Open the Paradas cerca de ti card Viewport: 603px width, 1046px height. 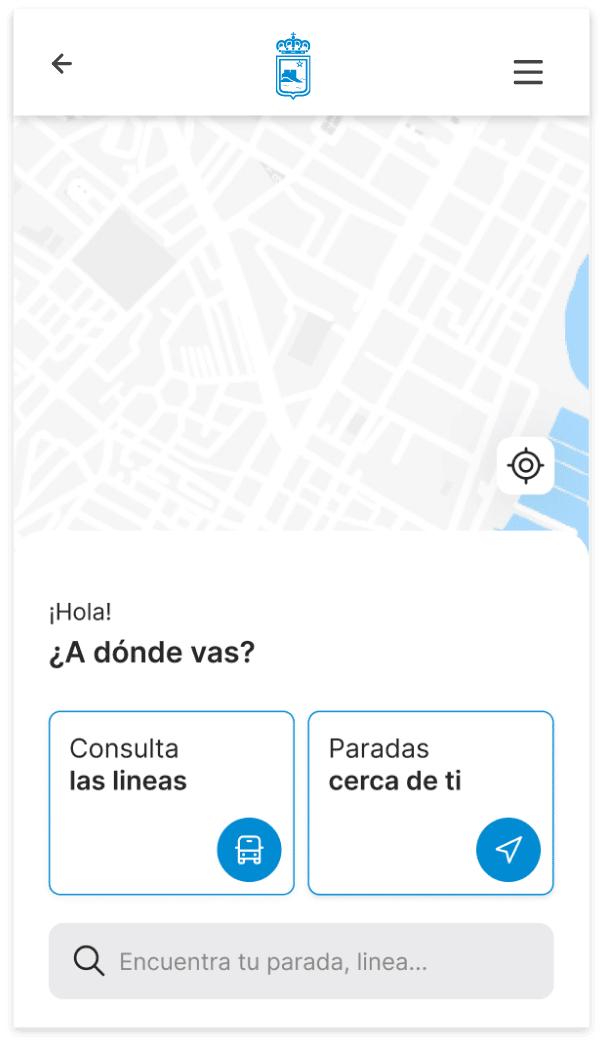point(430,802)
